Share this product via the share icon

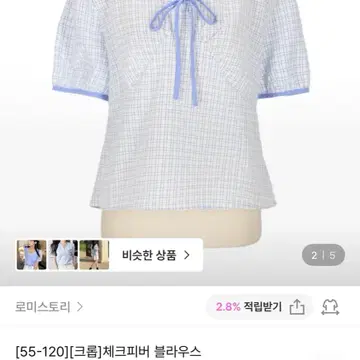[x=297, y=307]
